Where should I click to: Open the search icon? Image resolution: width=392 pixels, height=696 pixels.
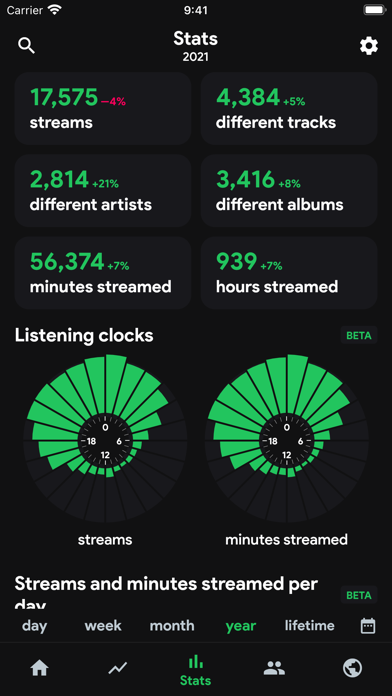tap(26, 46)
